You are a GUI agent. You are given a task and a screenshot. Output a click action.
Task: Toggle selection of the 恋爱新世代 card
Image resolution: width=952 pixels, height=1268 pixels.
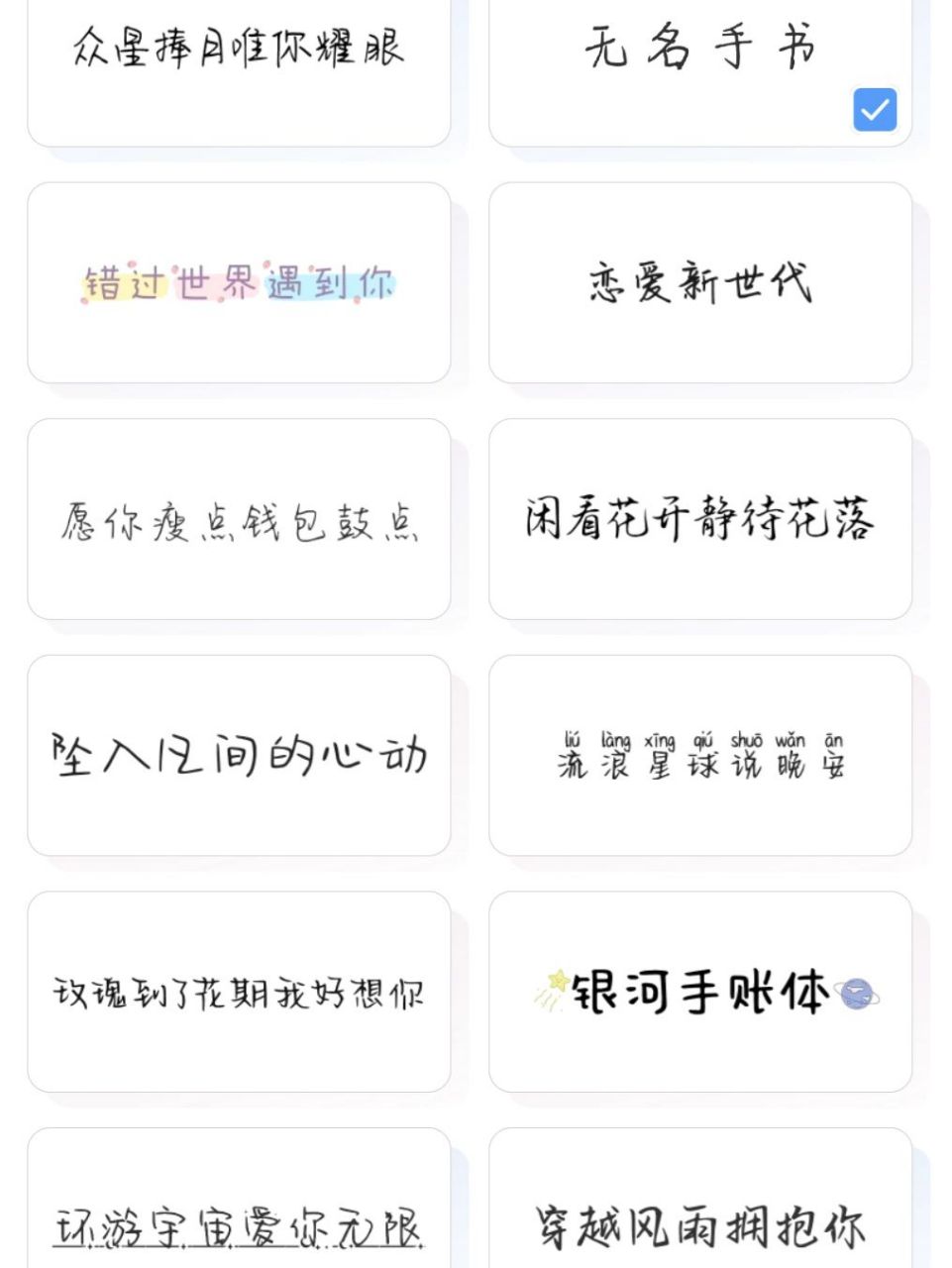(x=698, y=282)
